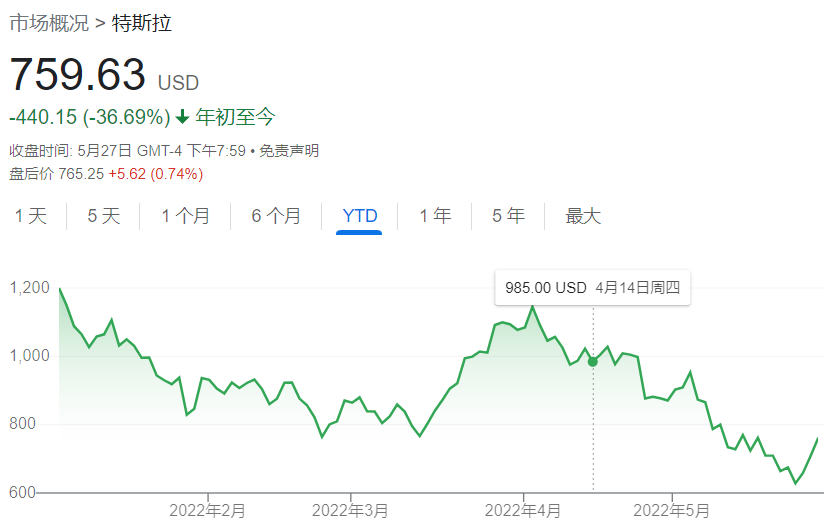This screenshot has height=524, width=834.
Task: Select the 5 天 time range
Action: pyautogui.click(x=104, y=216)
